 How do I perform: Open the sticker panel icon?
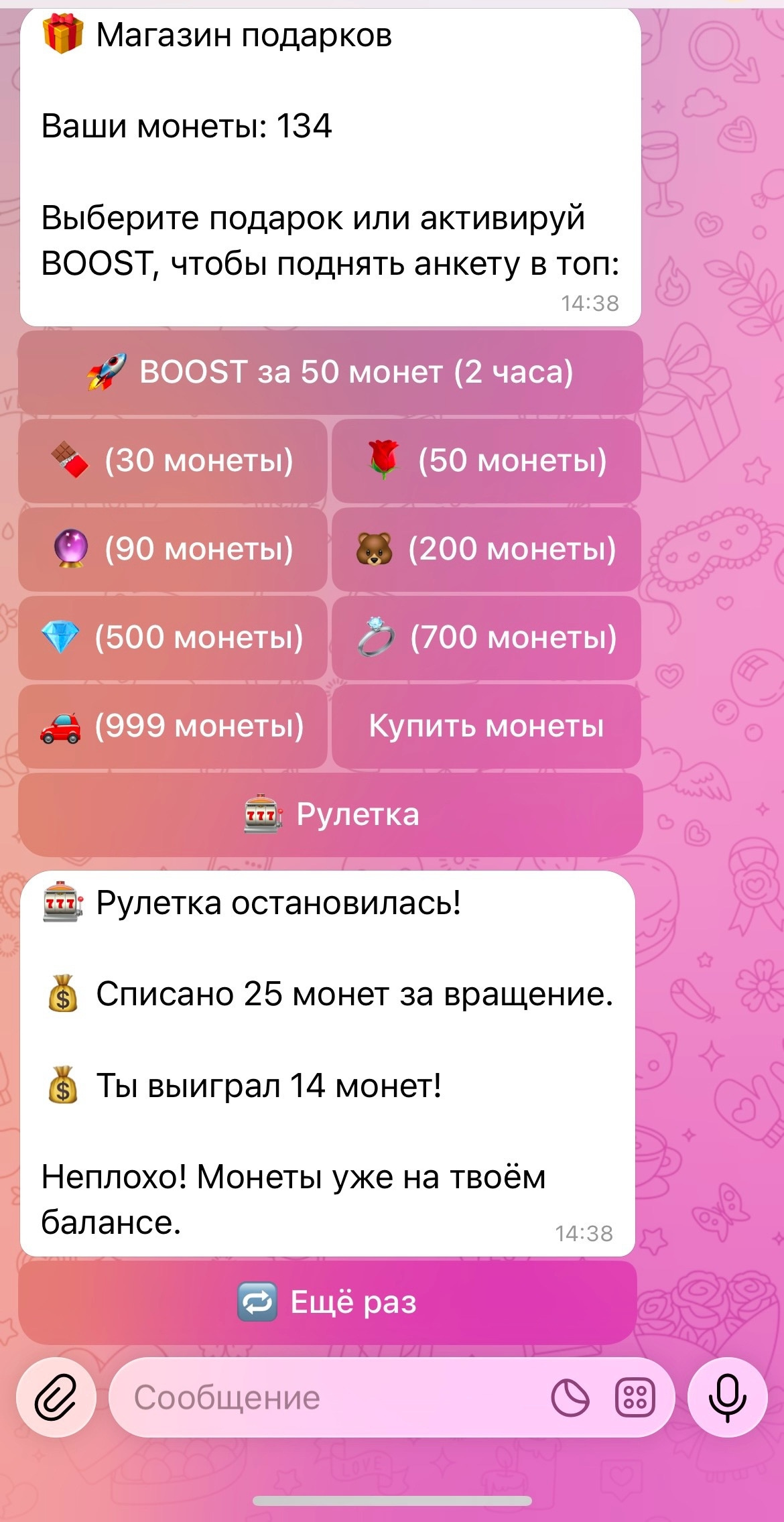570,1397
